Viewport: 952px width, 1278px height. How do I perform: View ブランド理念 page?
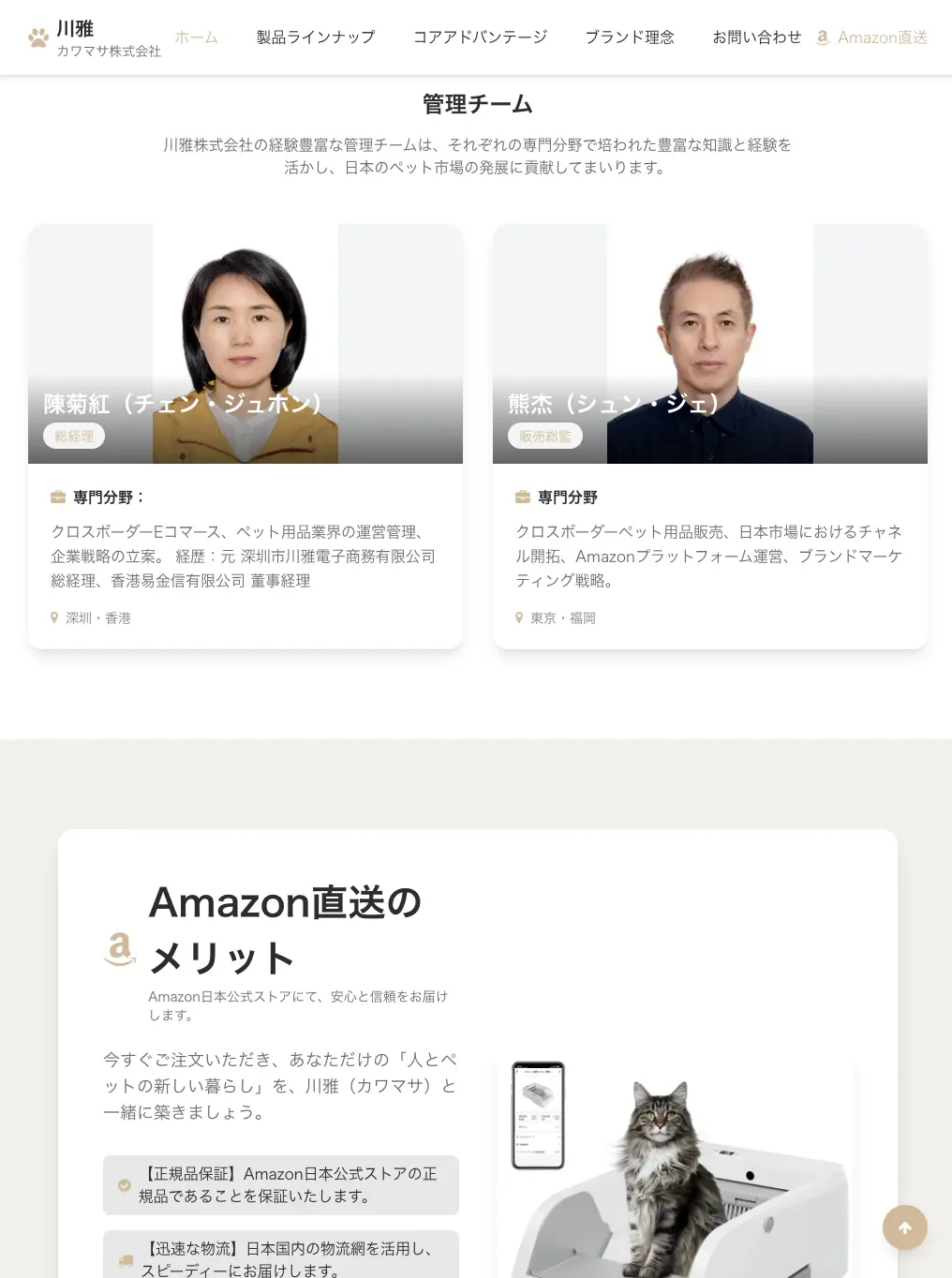tap(629, 37)
